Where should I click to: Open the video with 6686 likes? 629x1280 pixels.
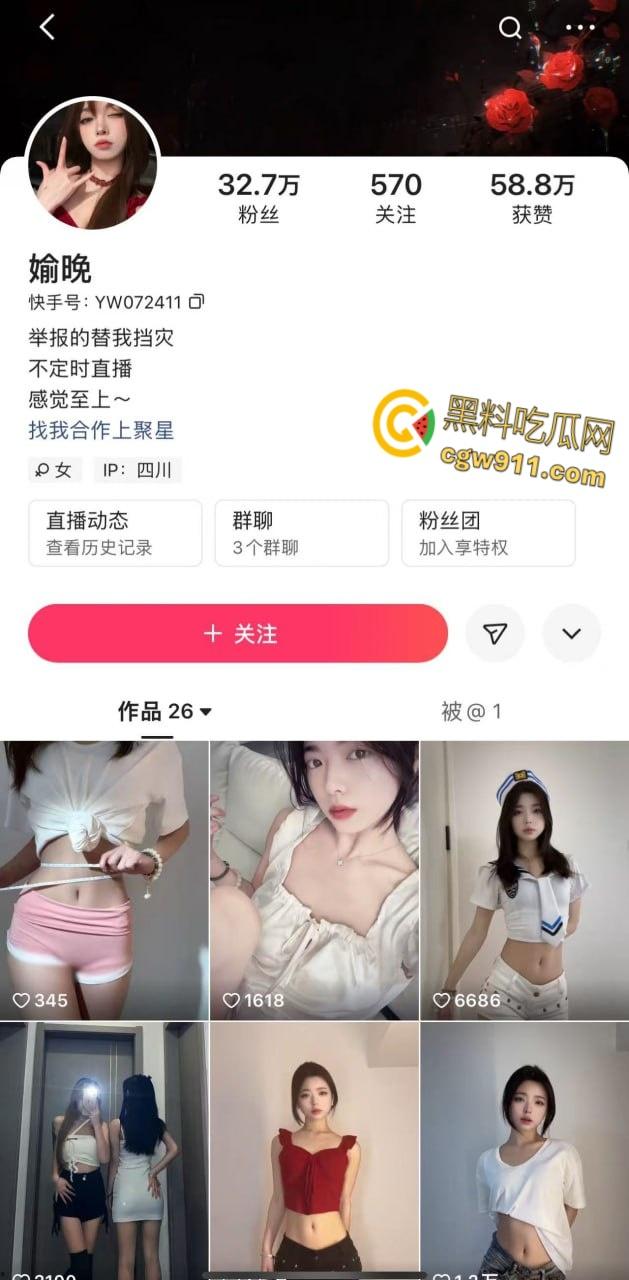tap(524, 880)
